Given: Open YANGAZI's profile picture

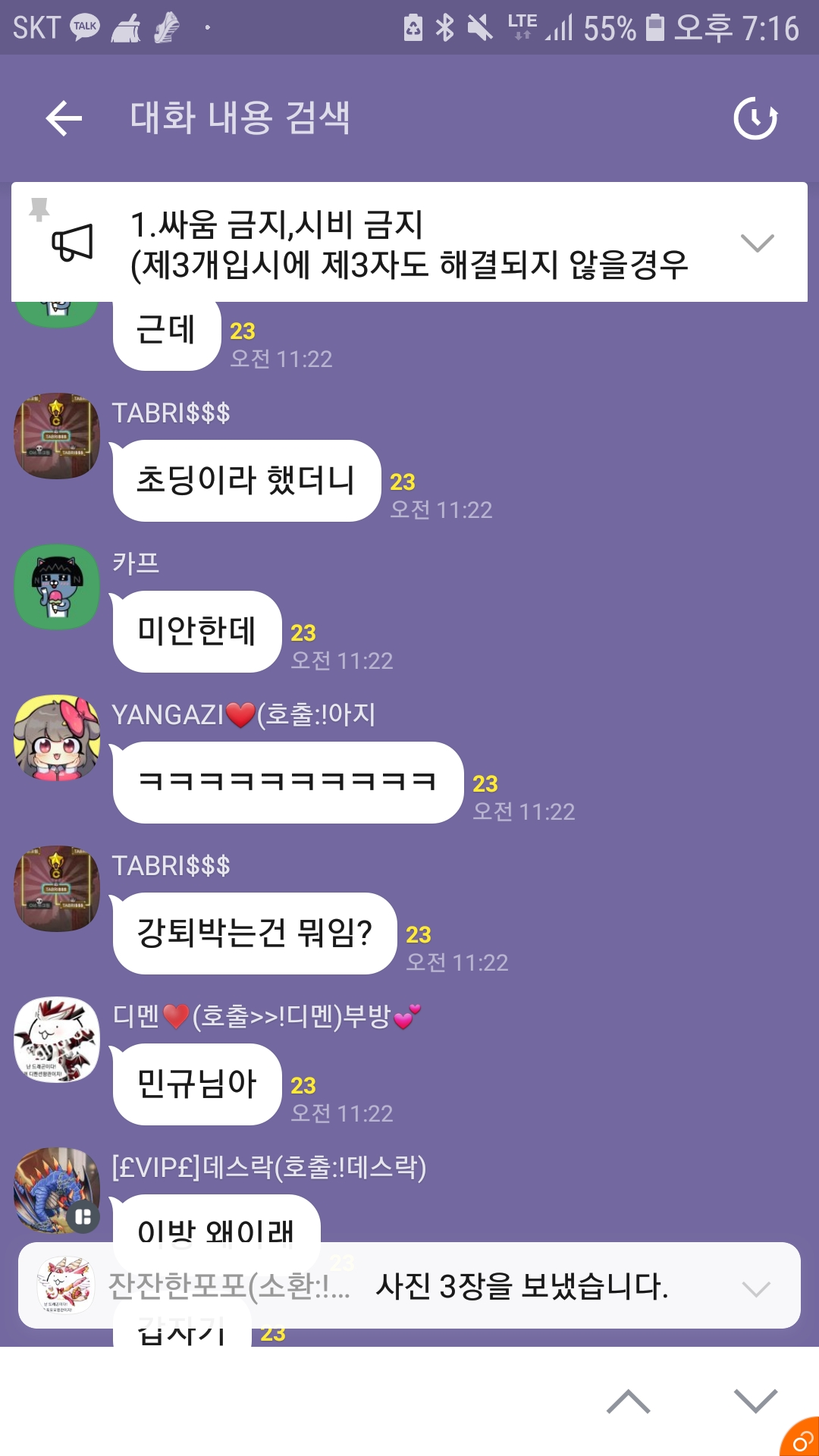Looking at the screenshot, I should (57, 738).
